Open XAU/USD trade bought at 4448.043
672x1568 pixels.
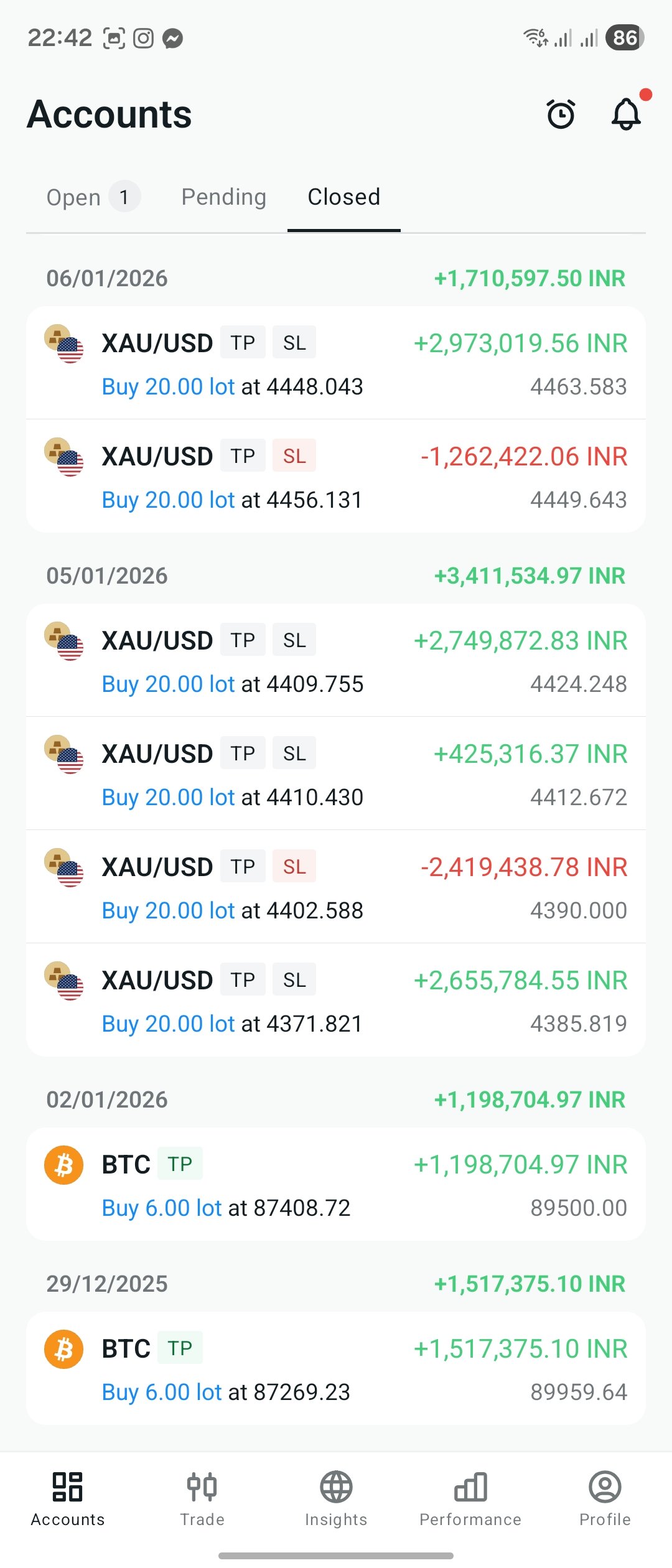click(335, 363)
